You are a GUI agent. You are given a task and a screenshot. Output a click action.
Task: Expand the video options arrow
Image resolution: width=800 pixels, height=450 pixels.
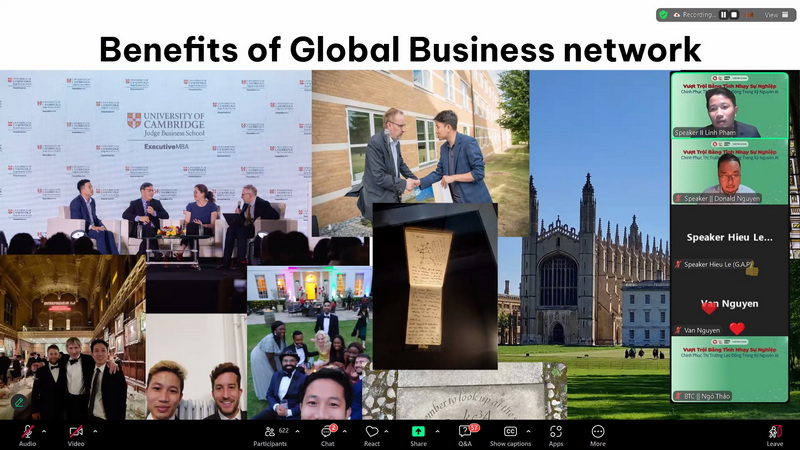[95, 431]
